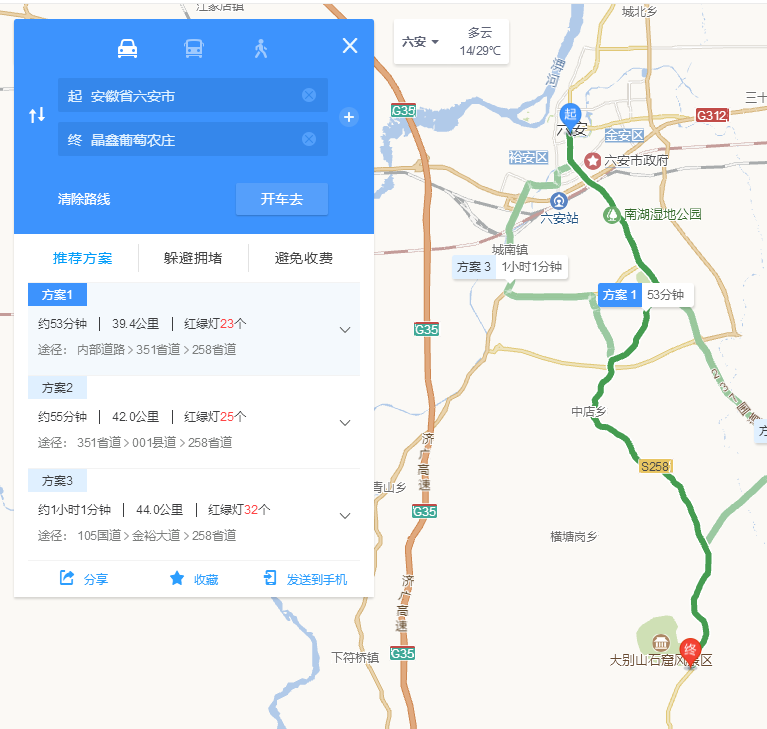Switch to the 躲避拥堵 tab

click(193, 258)
